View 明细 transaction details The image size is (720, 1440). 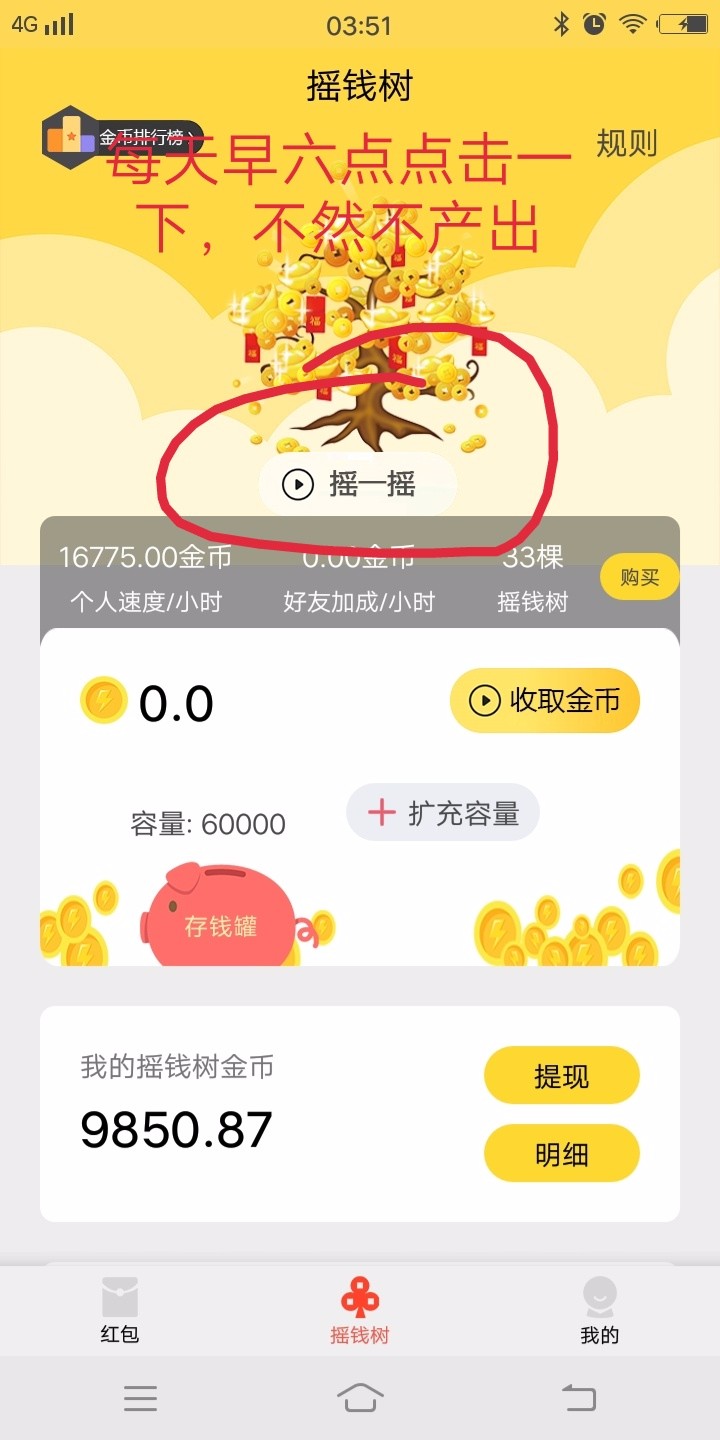point(561,1154)
